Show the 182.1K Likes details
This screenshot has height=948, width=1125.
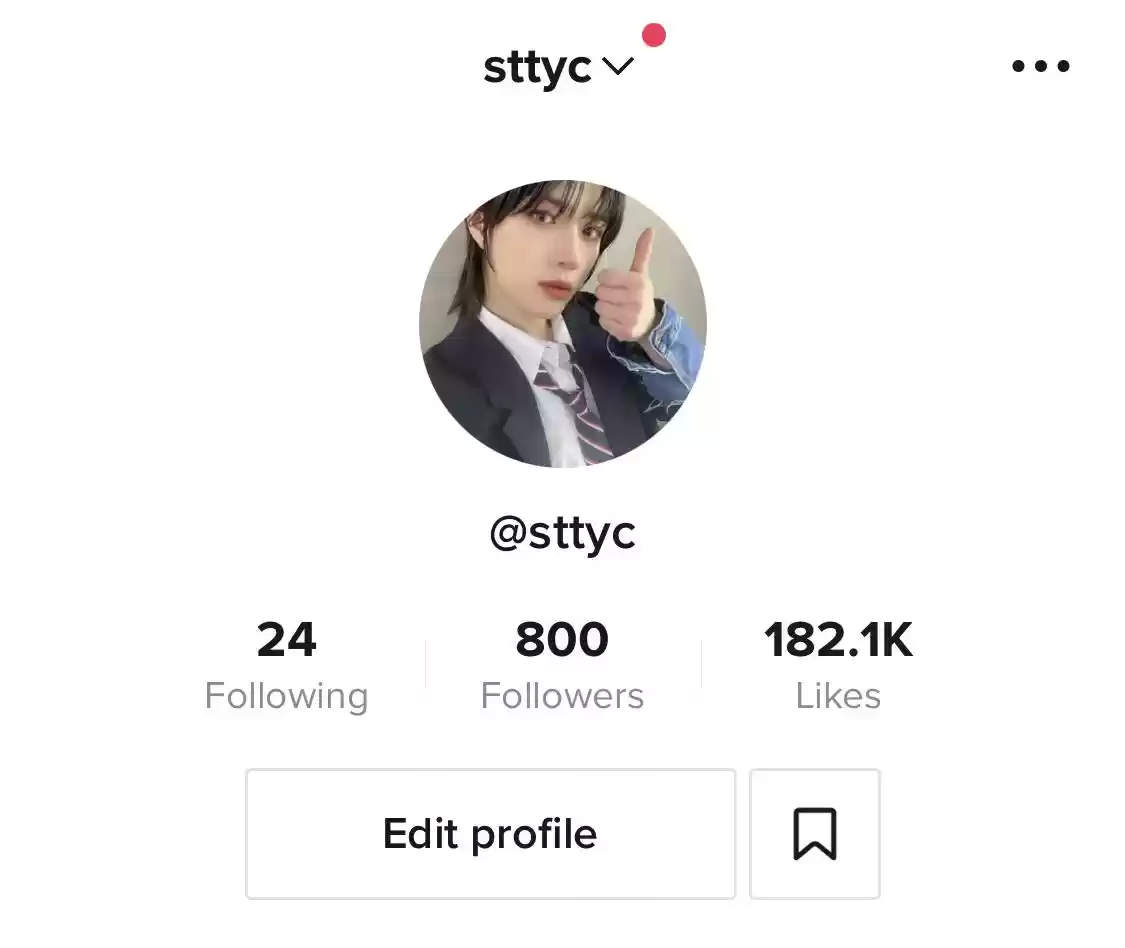[838, 665]
